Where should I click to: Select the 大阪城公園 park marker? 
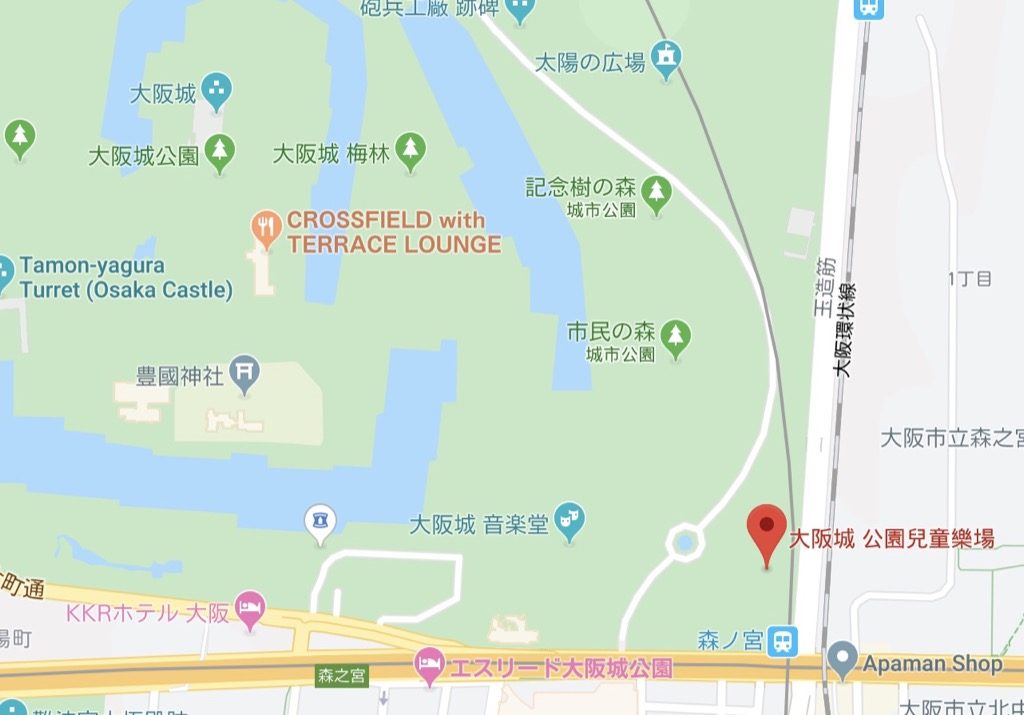(x=220, y=151)
